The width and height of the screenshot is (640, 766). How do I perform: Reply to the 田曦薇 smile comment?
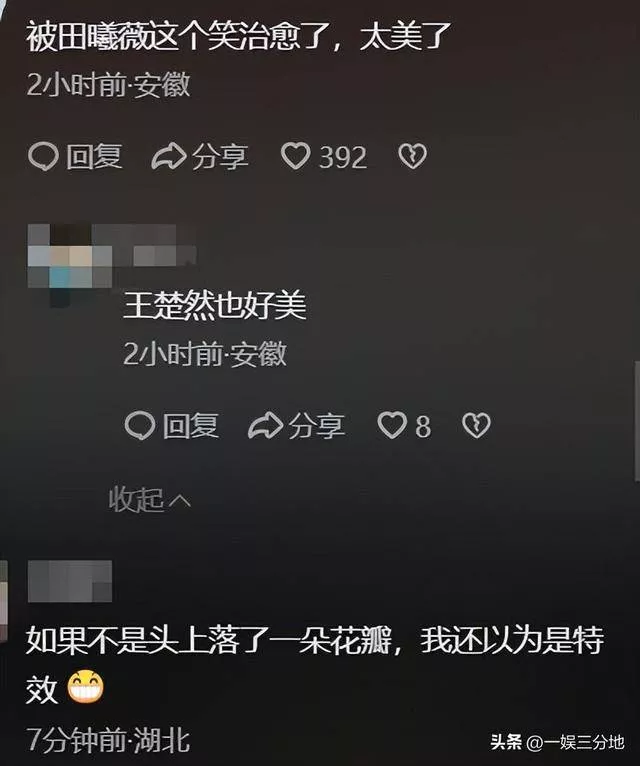(75, 156)
